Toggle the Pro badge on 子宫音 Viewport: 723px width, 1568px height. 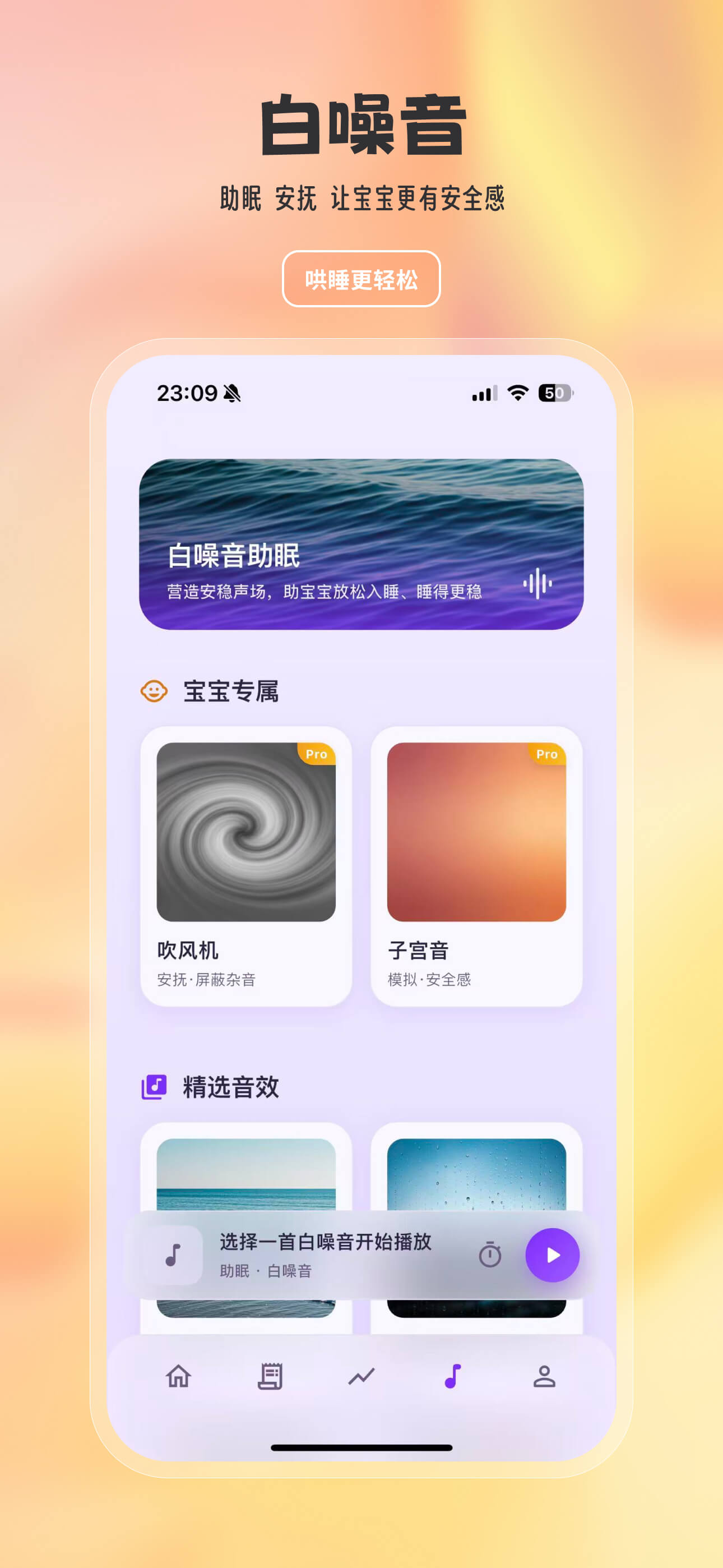point(548,754)
